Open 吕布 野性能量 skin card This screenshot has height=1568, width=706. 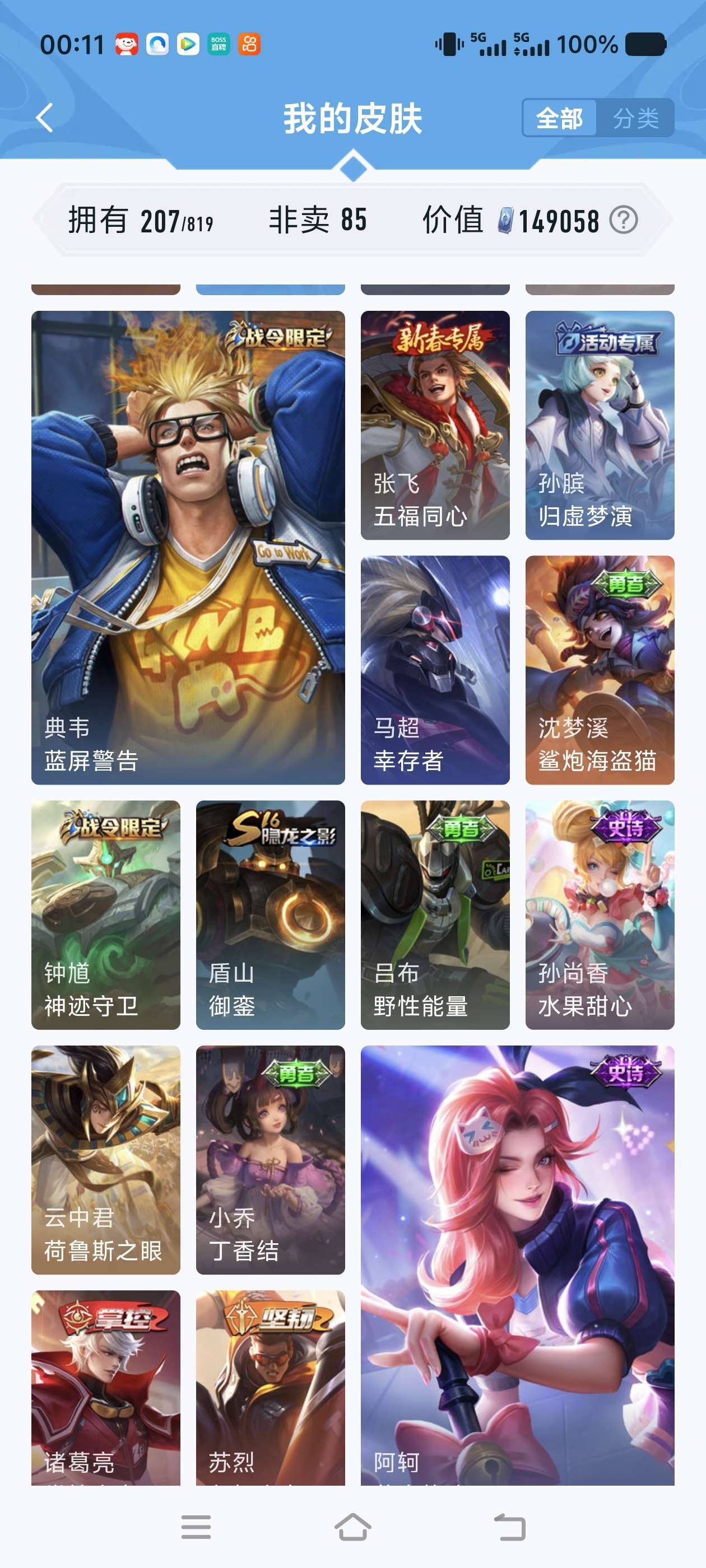pos(435,915)
